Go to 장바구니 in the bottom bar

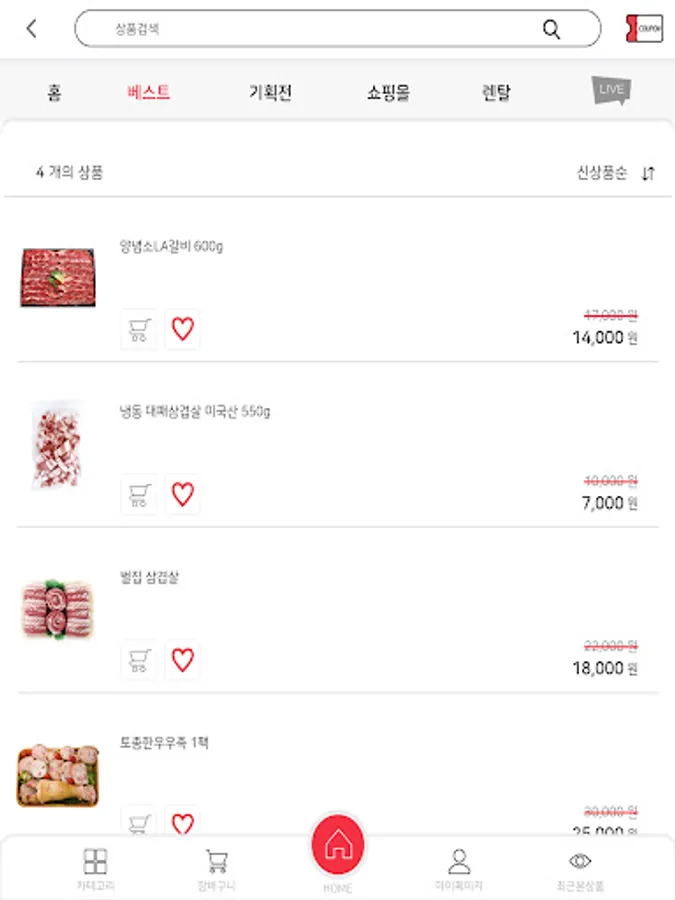click(x=216, y=867)
